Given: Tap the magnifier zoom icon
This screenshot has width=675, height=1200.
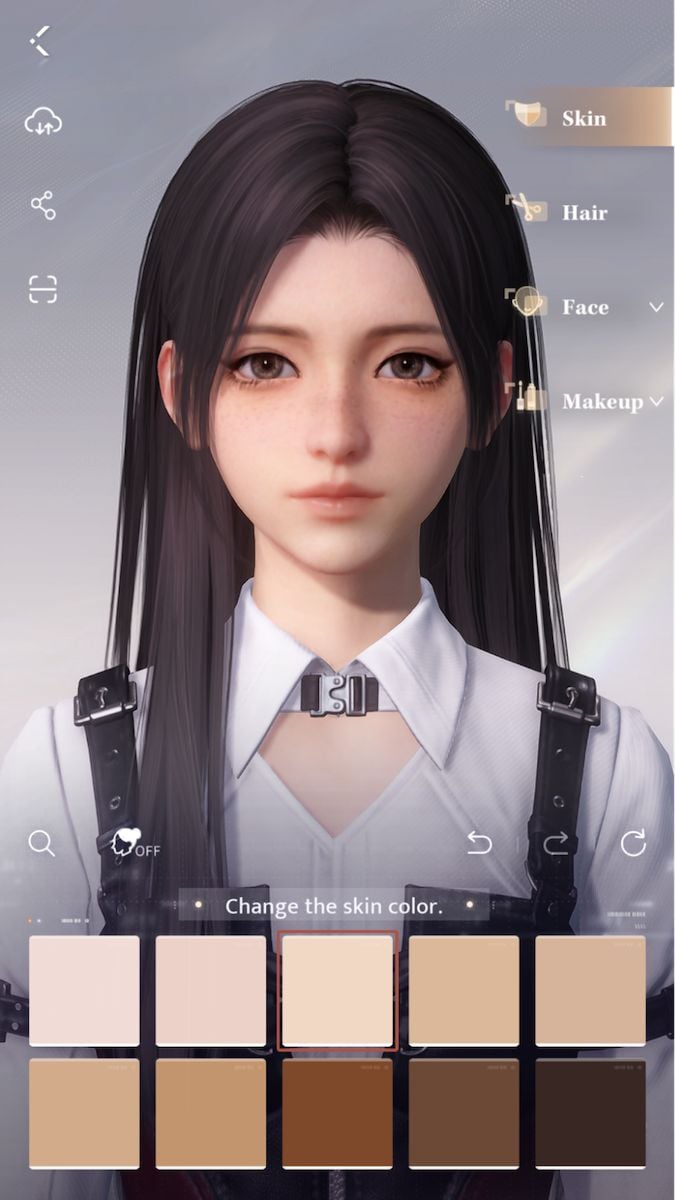Looking at the screenshot, I should 41,843.
